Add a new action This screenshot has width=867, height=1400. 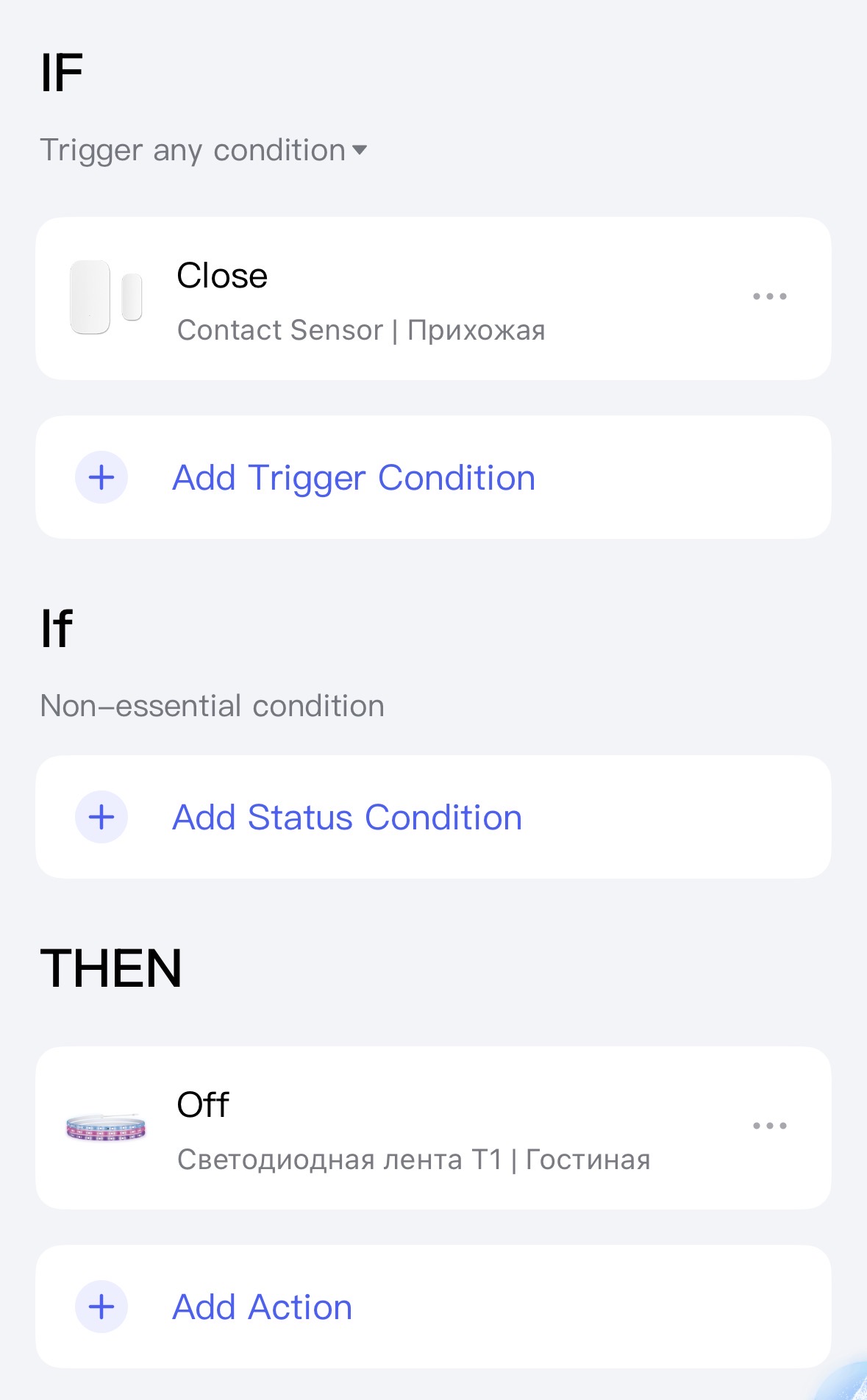click(x=263, y=1307)
